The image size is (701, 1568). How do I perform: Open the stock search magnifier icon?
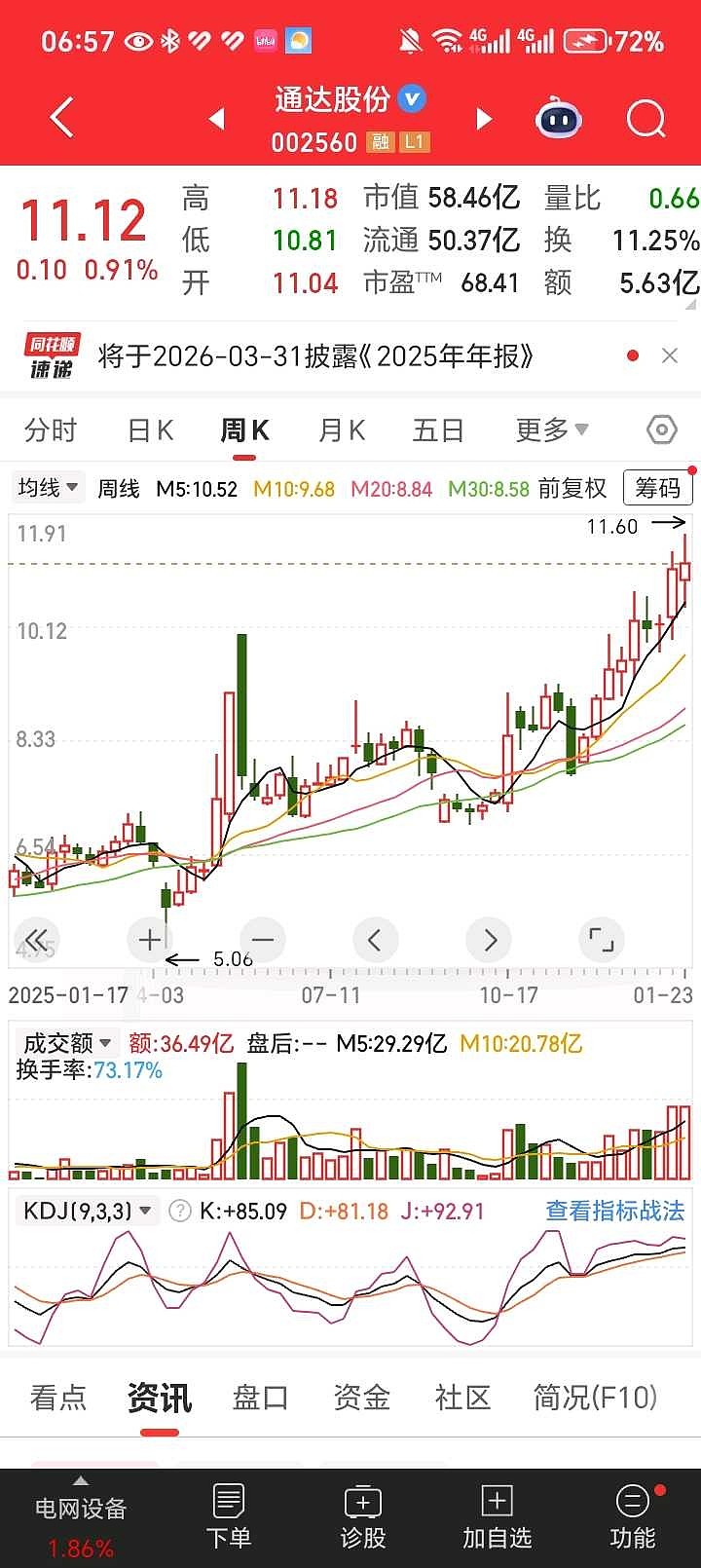[x=645, y=117]
